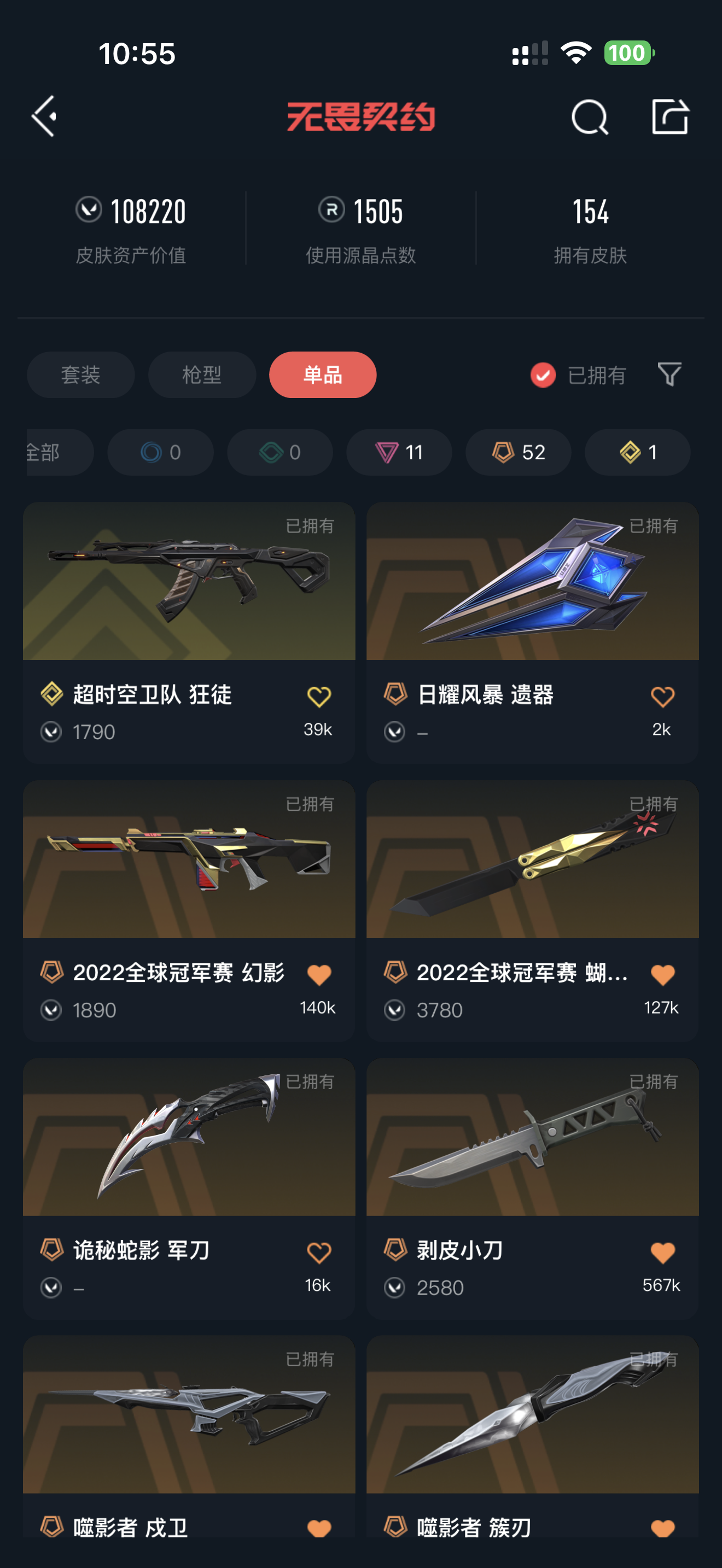Like the 超时空卫队 狂徒 skin
Image resolution: width=722 pixels, height=1568 pixels.
(x=318, y=697)
